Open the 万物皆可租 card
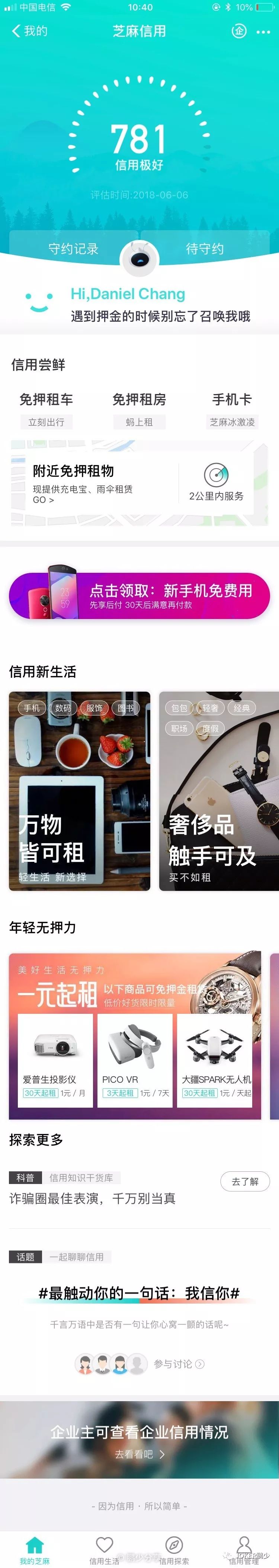Image resolution: width=279 pixels, height=1568 pixels. click(x=80, y=791)
